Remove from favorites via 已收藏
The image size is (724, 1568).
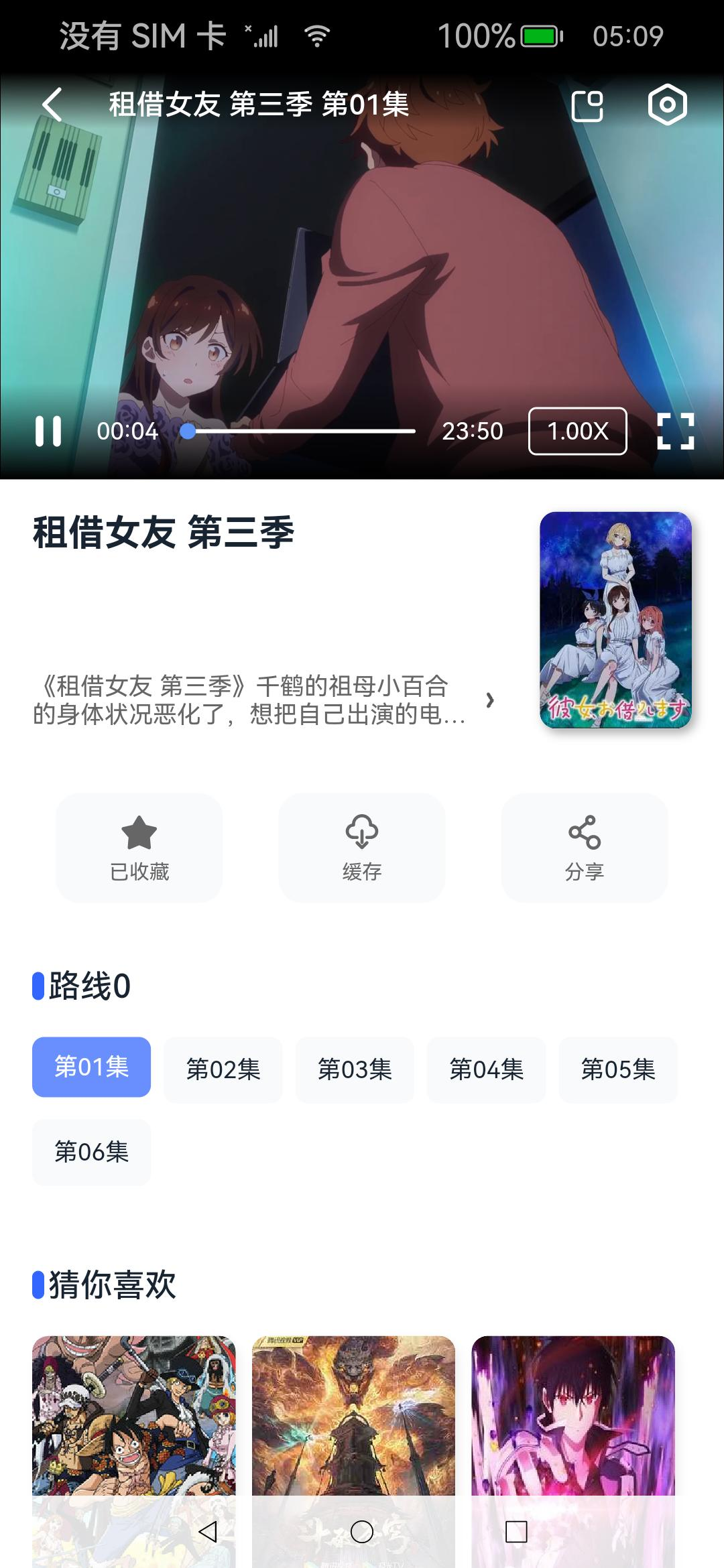click(x=139, y=848)
